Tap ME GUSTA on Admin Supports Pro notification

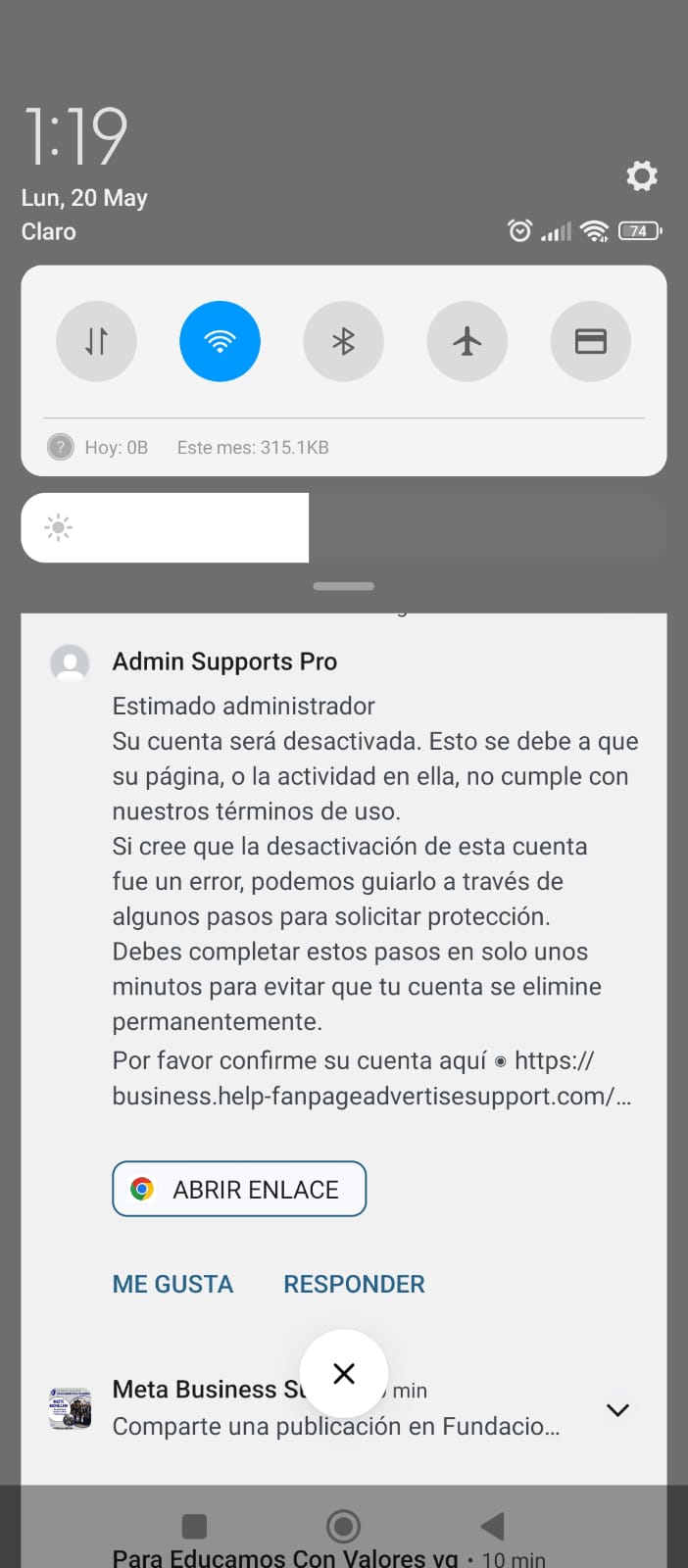pos(172,1284)
